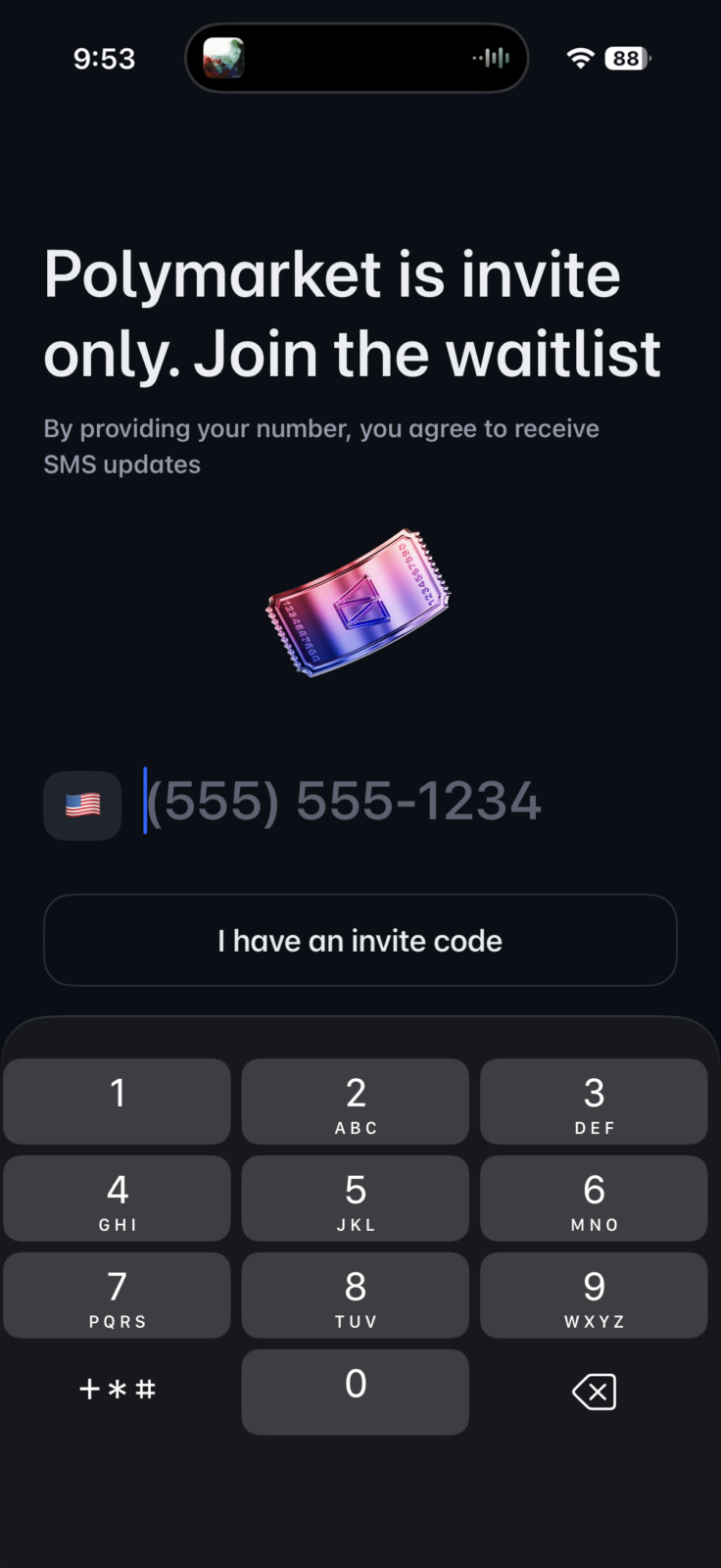Viewport: 721px width, 1568px height.
Task: Tap the 3 DEF keypad key
Action: [594, 1101]
